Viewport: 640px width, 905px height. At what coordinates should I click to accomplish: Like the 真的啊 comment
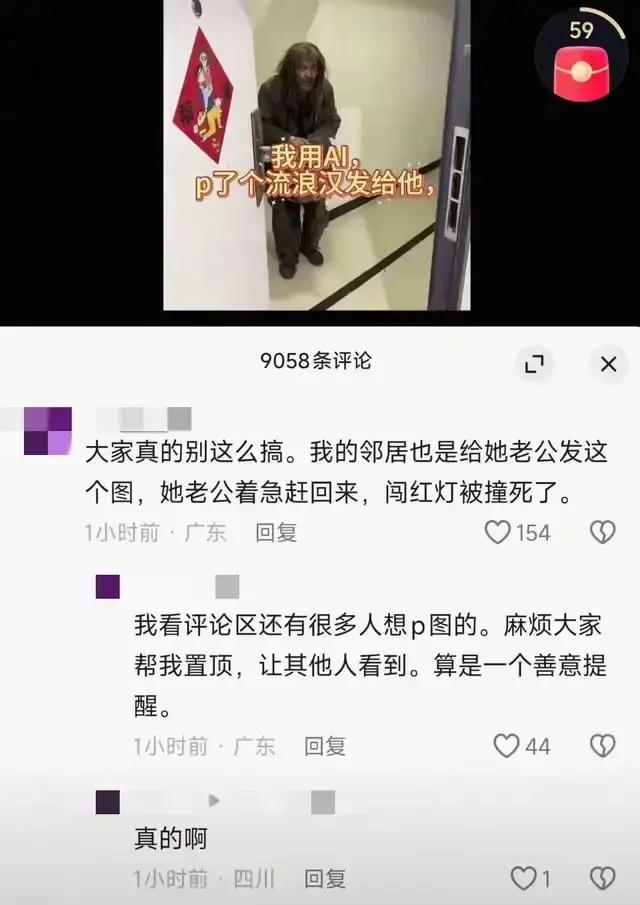coord(523,879)
